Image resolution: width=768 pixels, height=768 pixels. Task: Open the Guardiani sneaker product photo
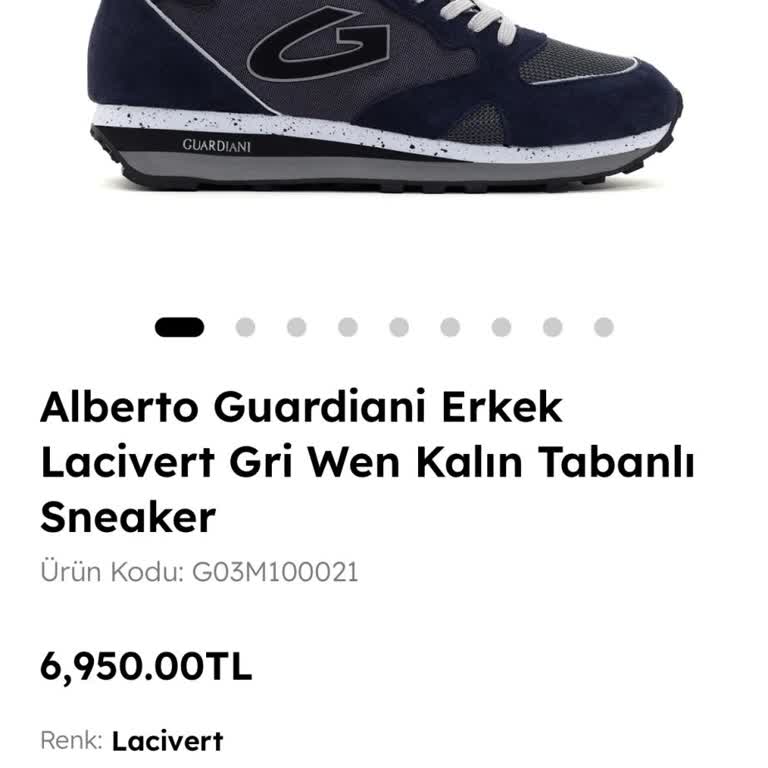[384, 95]
